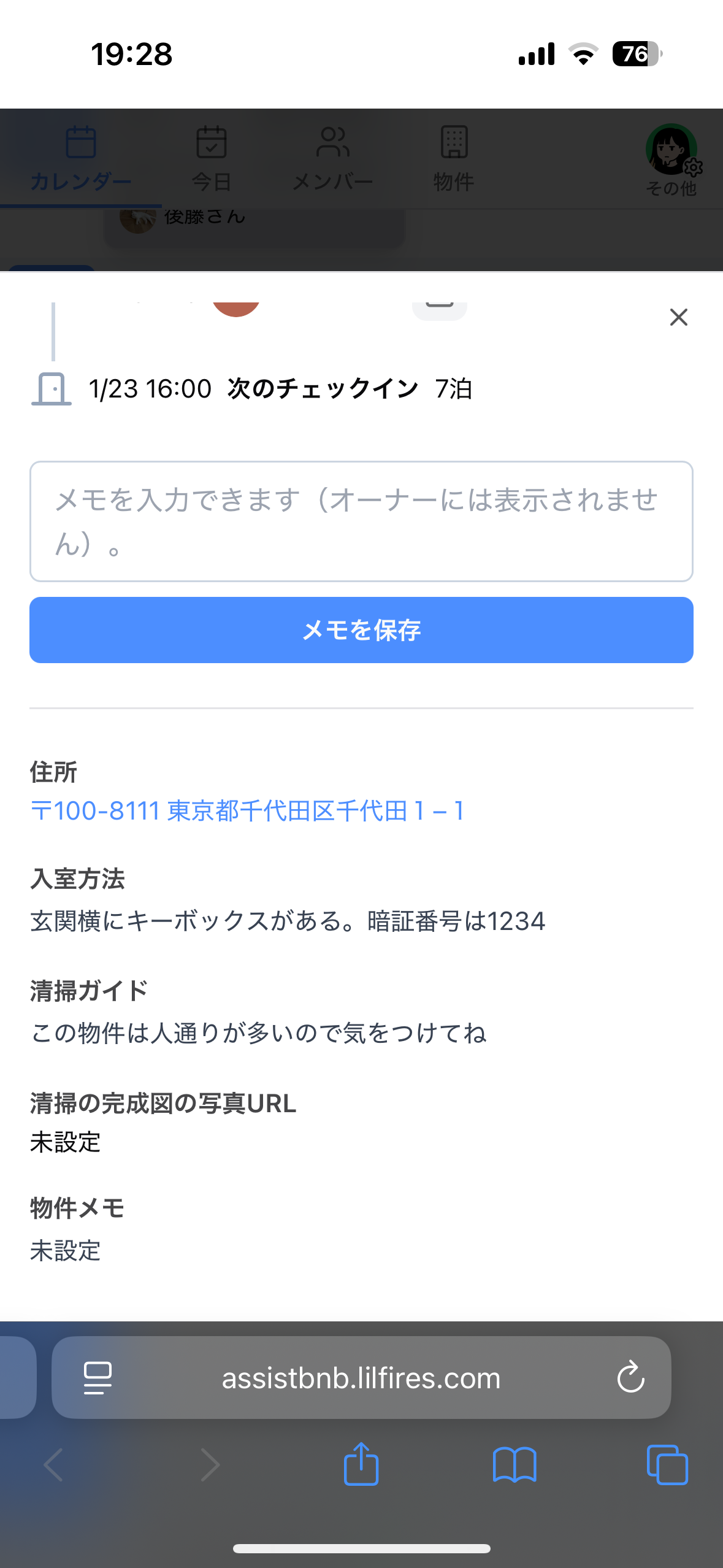Viewport: 723px width, 1568px height.
Task: Open the settings gear next to the avatar
Action: (x=692, y=167)
